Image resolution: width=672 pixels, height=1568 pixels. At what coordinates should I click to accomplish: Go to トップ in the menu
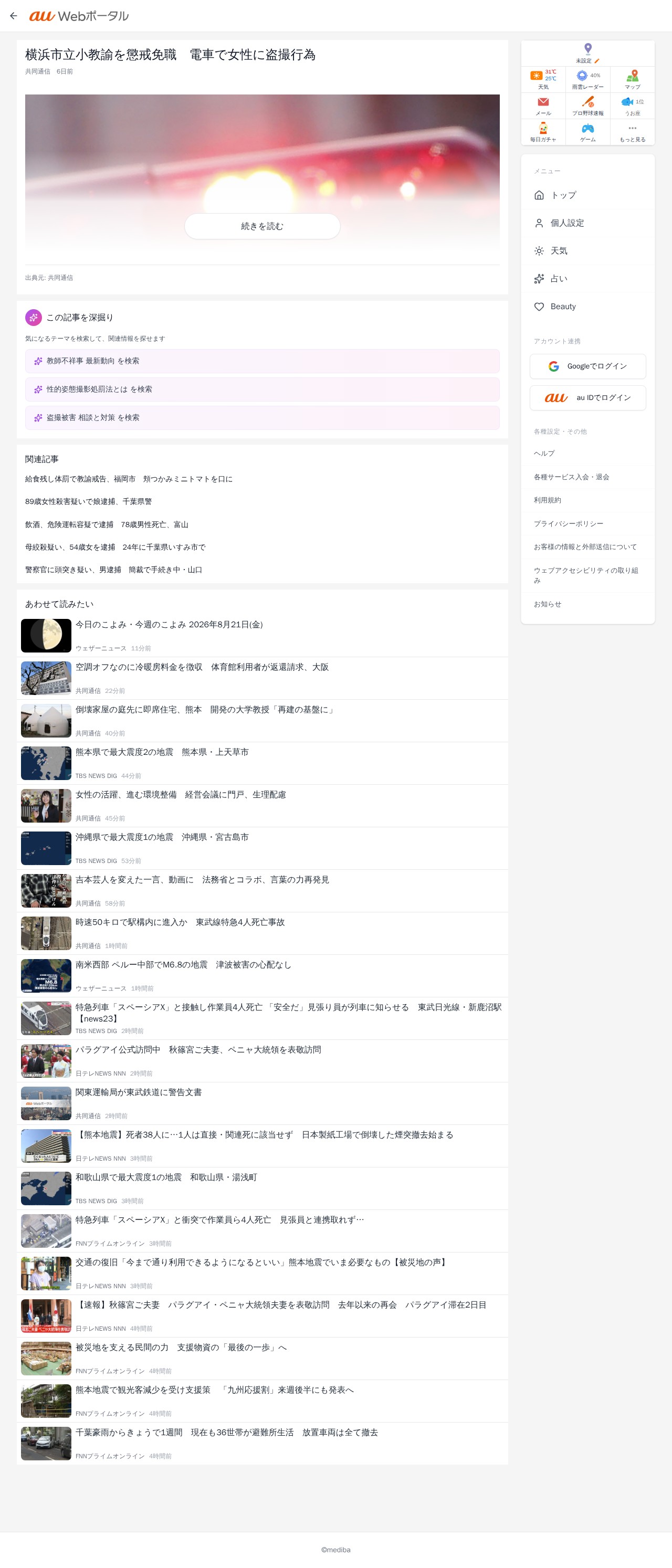(x=588, y=195)
